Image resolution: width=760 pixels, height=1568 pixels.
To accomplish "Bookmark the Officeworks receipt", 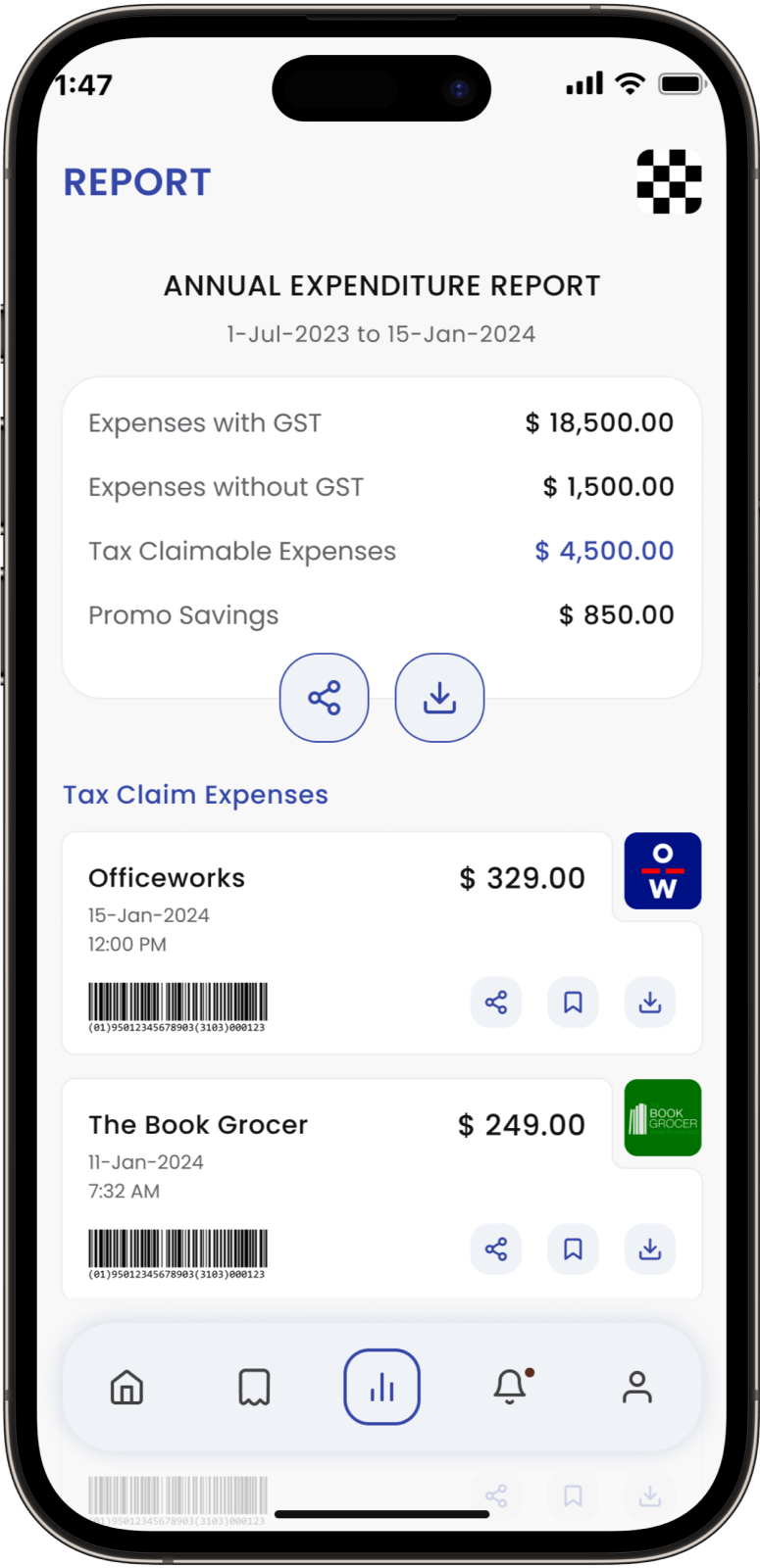I will pos(573,1003).
